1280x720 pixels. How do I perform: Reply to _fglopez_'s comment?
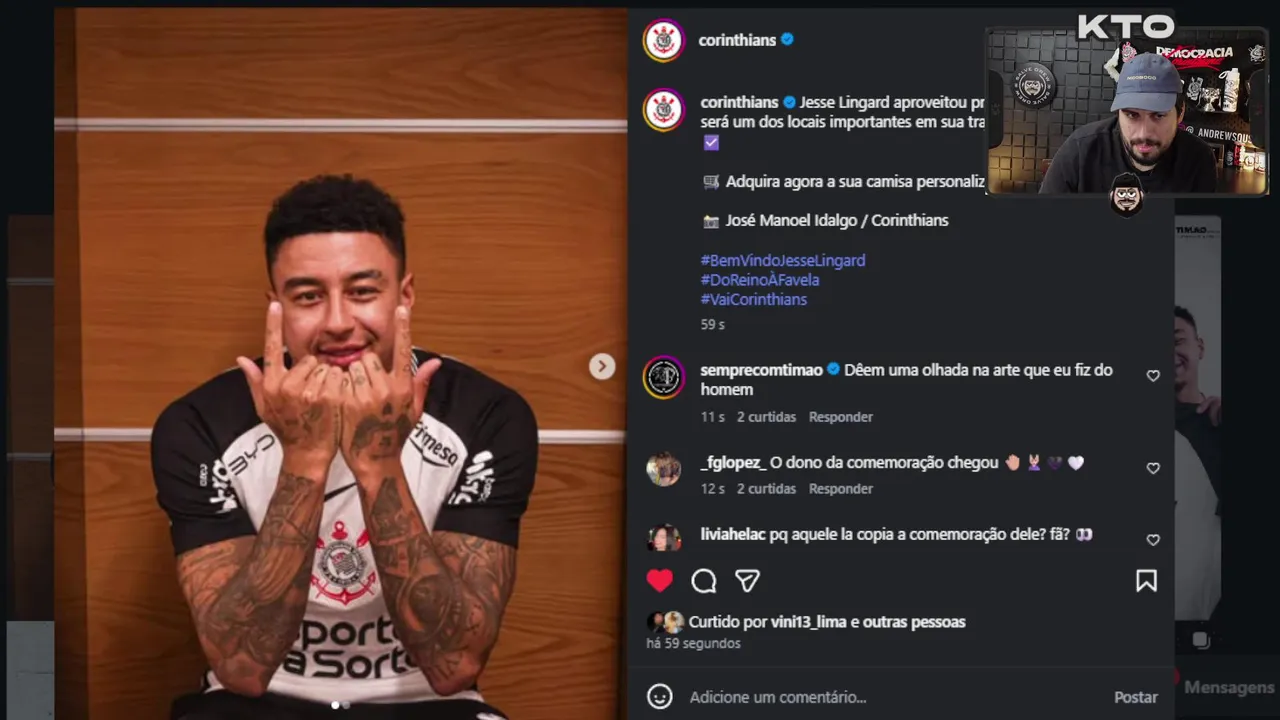point(841,489)
